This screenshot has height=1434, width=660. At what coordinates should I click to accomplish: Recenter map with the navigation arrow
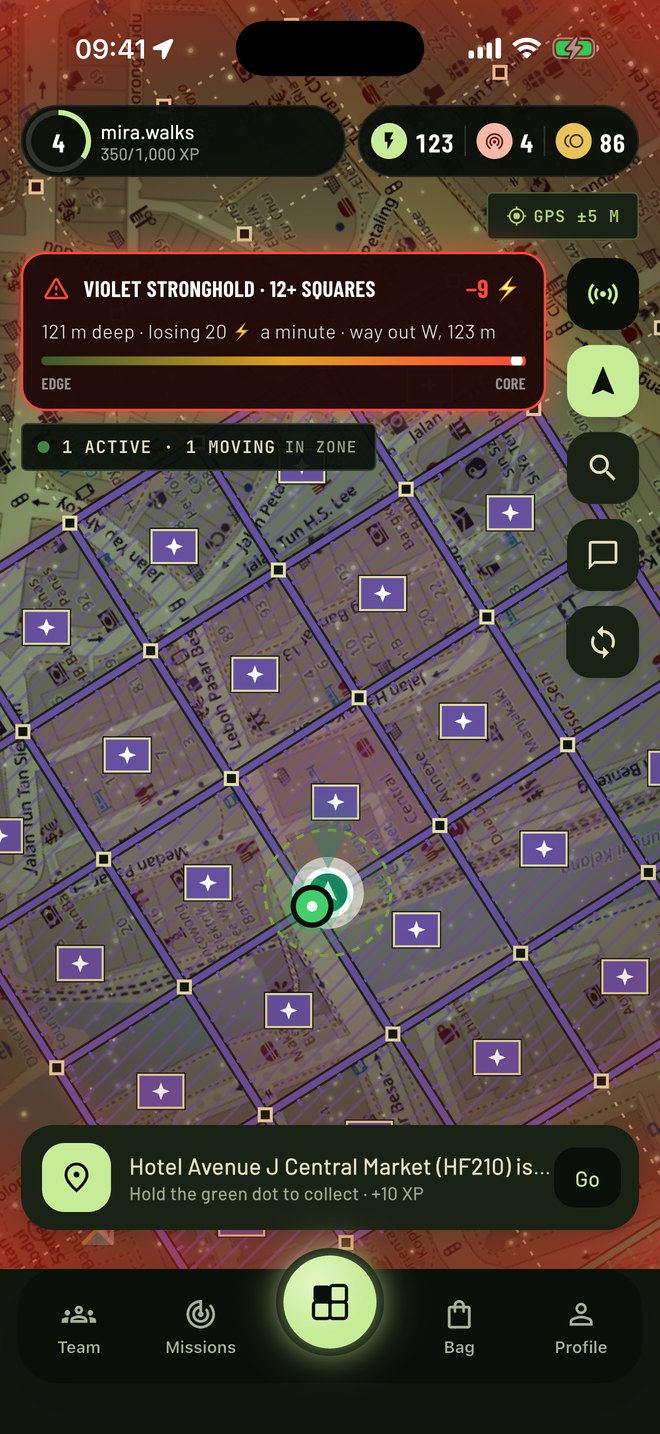tap(602, 381)
